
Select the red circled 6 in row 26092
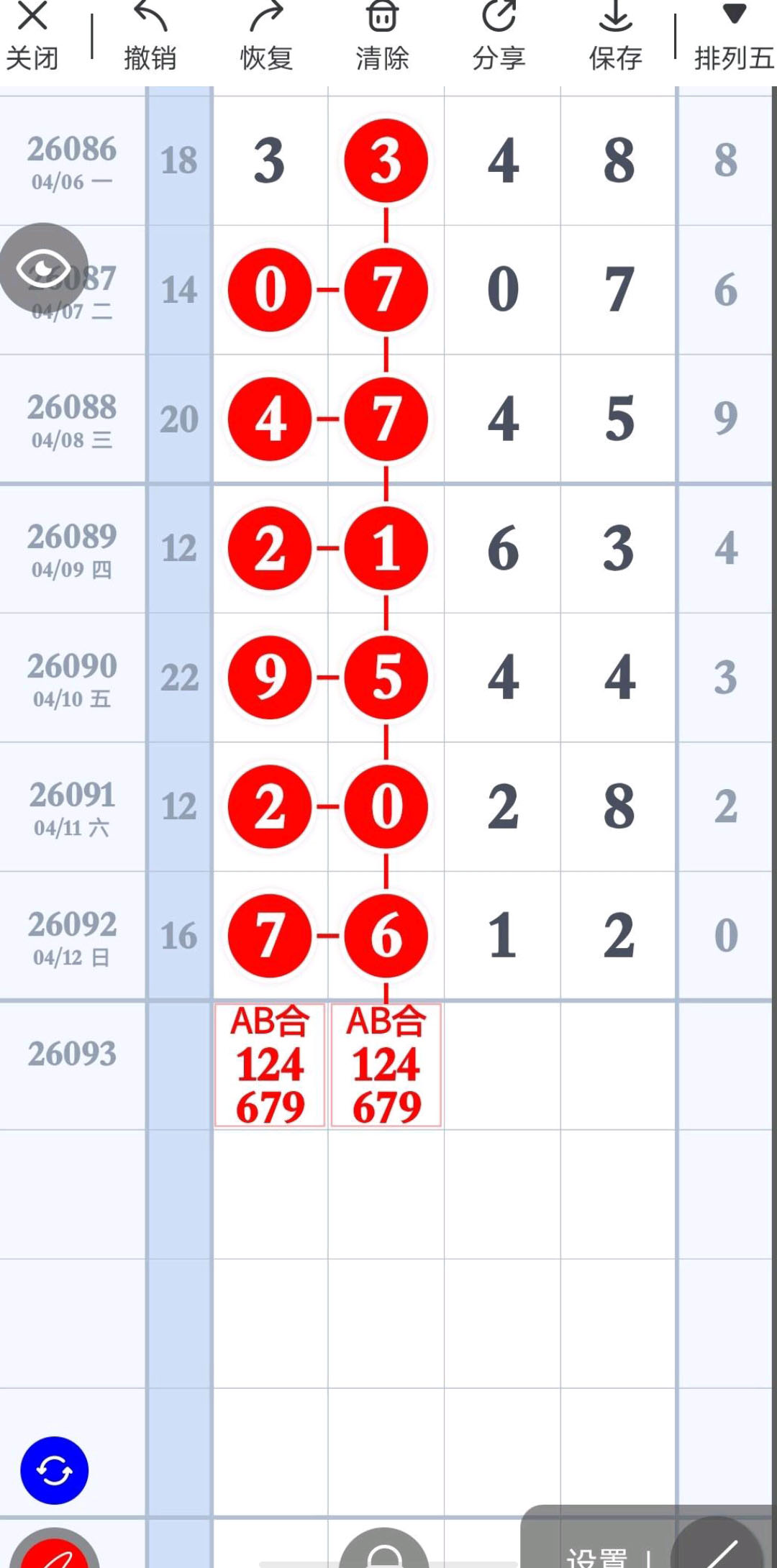click(x=386, y=935)
